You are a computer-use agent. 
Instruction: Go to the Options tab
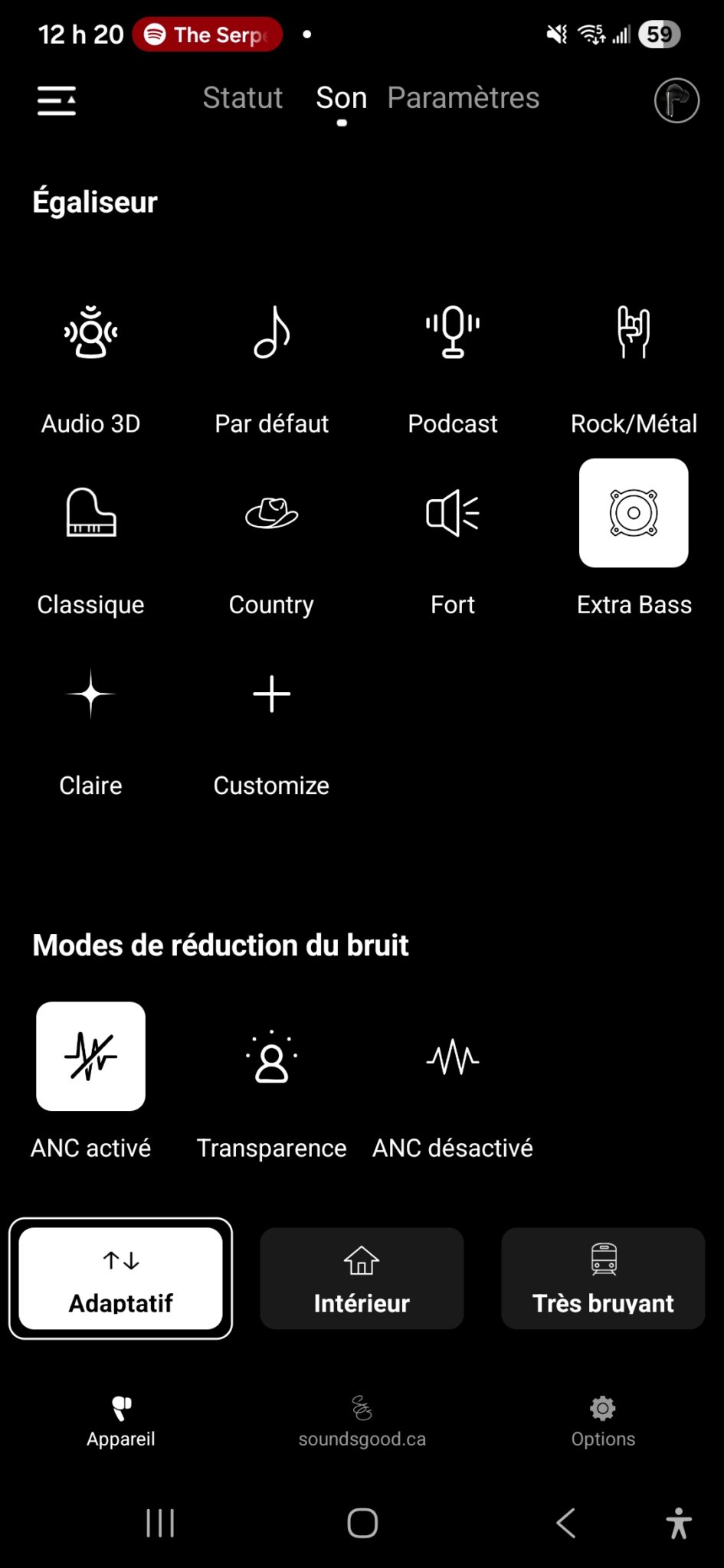pyautogui.click(x=603, y=1421)
